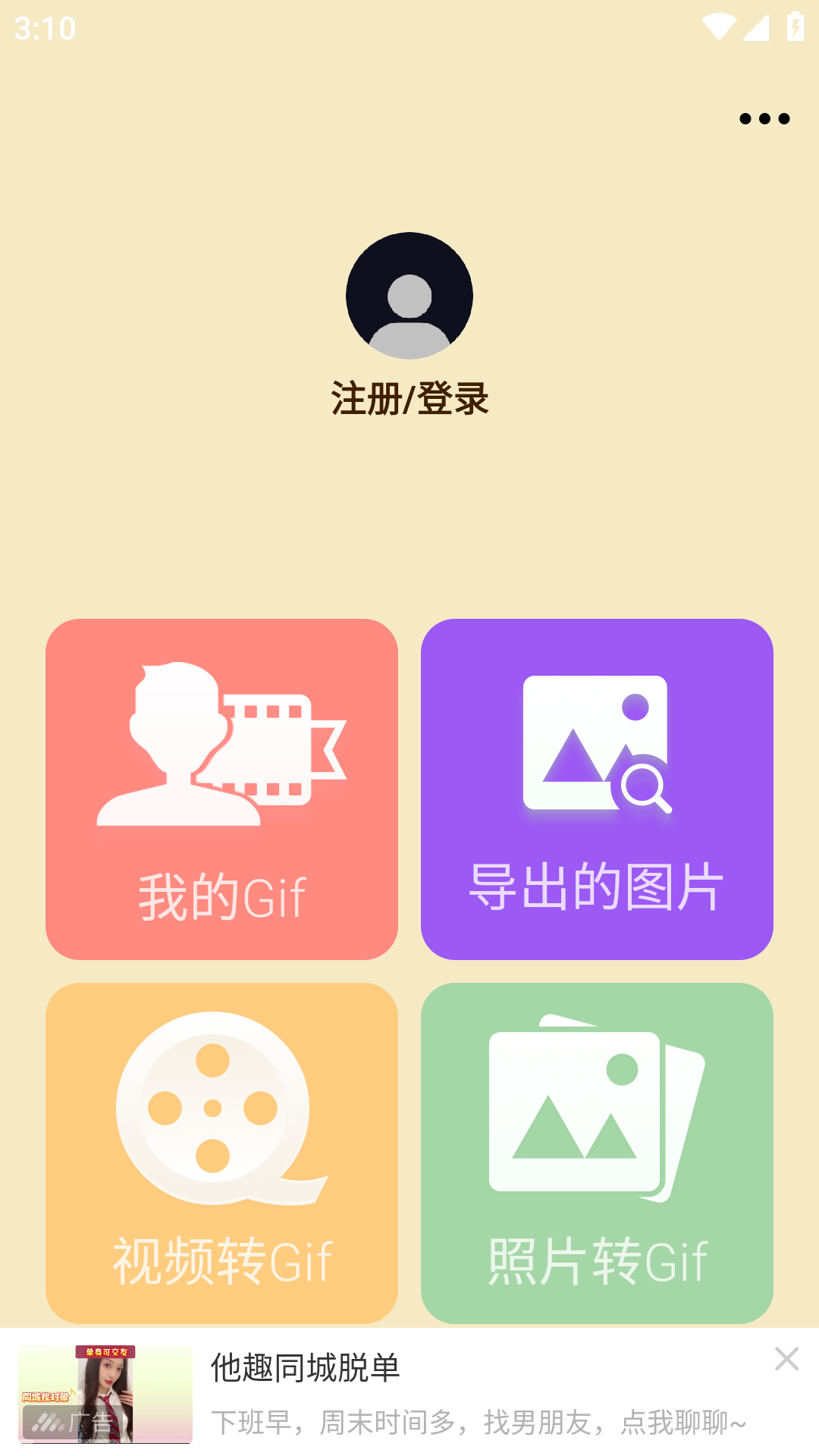Screen dimensions: 819x1456
Task: Select the 视频转Gif card
Action: coord(221,1153)
